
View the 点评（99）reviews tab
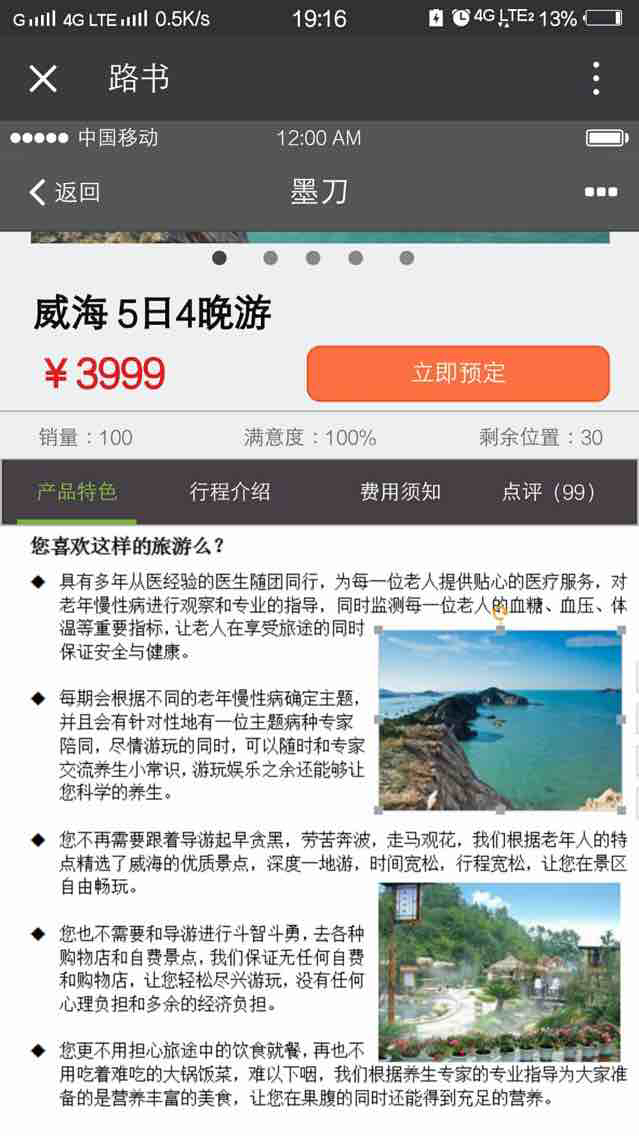[x=548, y=491]
